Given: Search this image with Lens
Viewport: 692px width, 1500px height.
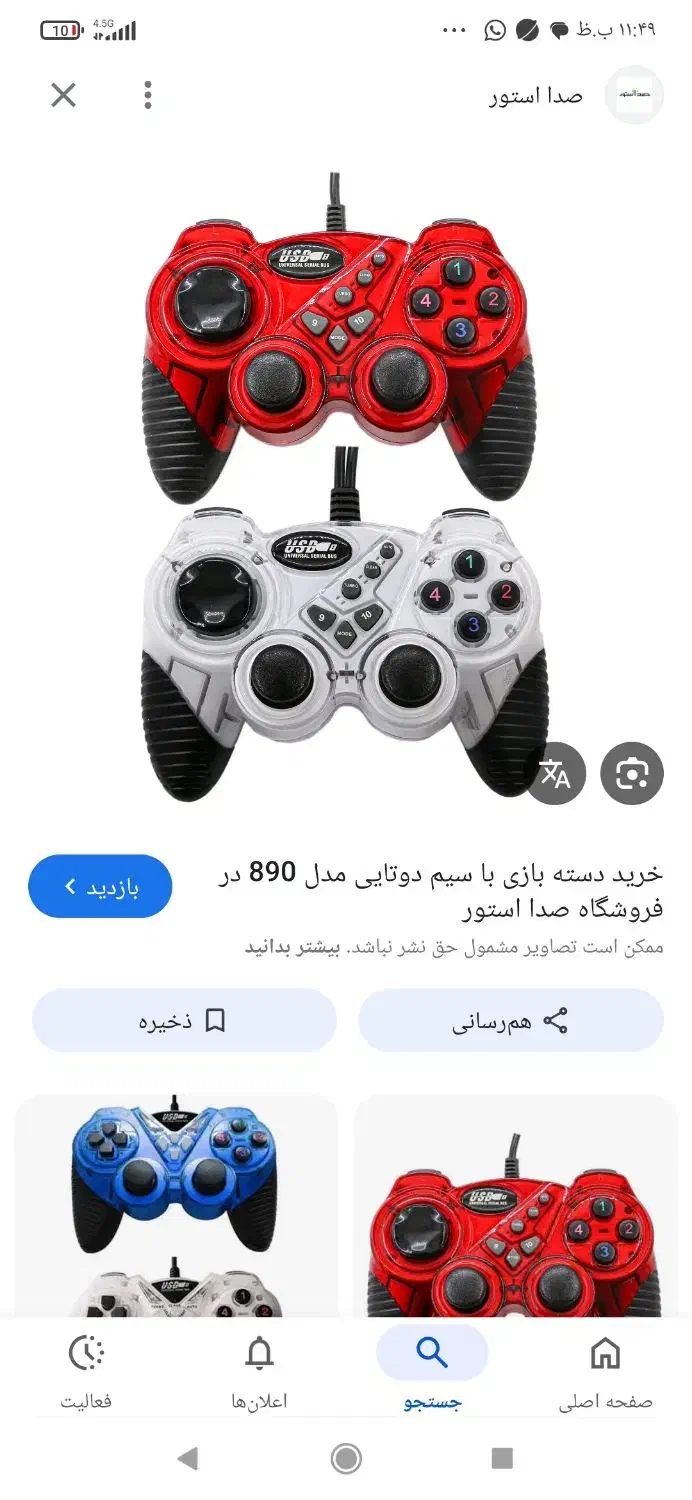Looking at the screenshot, I should tap(631, 773).
